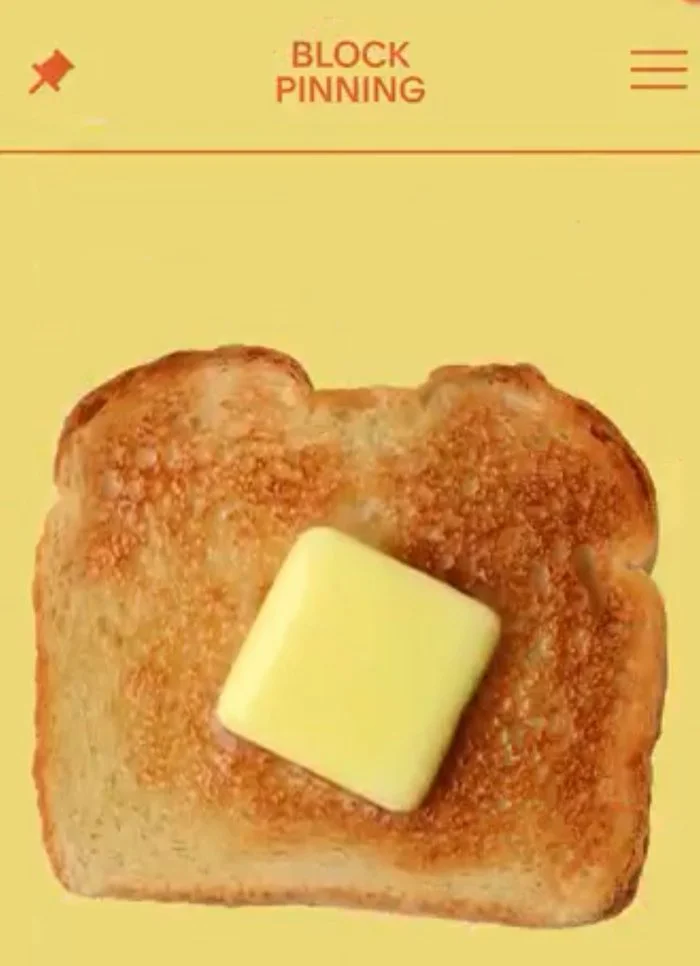The image size is (700, 966).
Task: Open the hamburger menu
Action: point(659,70)
